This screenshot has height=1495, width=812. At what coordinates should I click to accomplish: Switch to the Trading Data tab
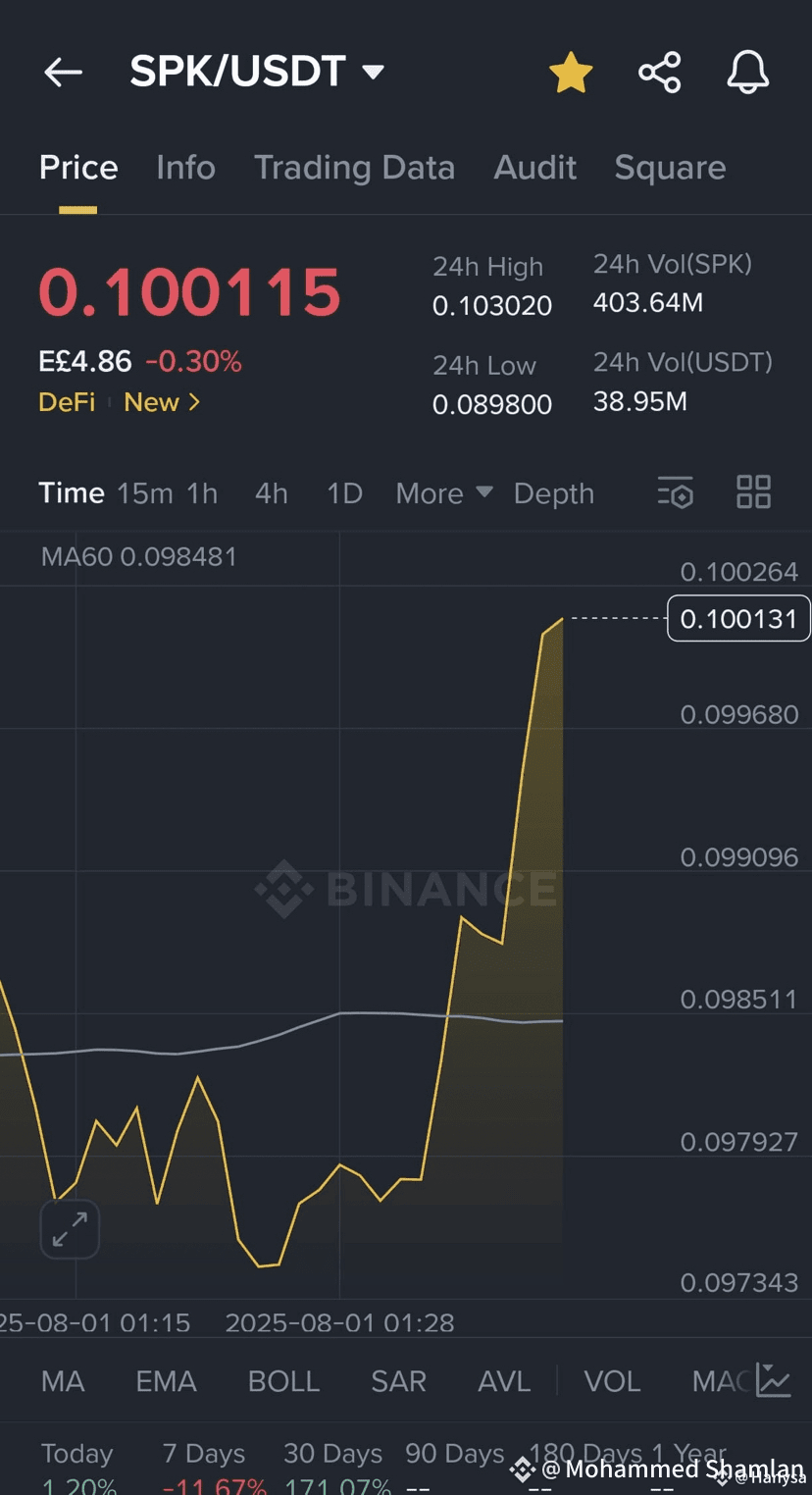click(354, 168)
